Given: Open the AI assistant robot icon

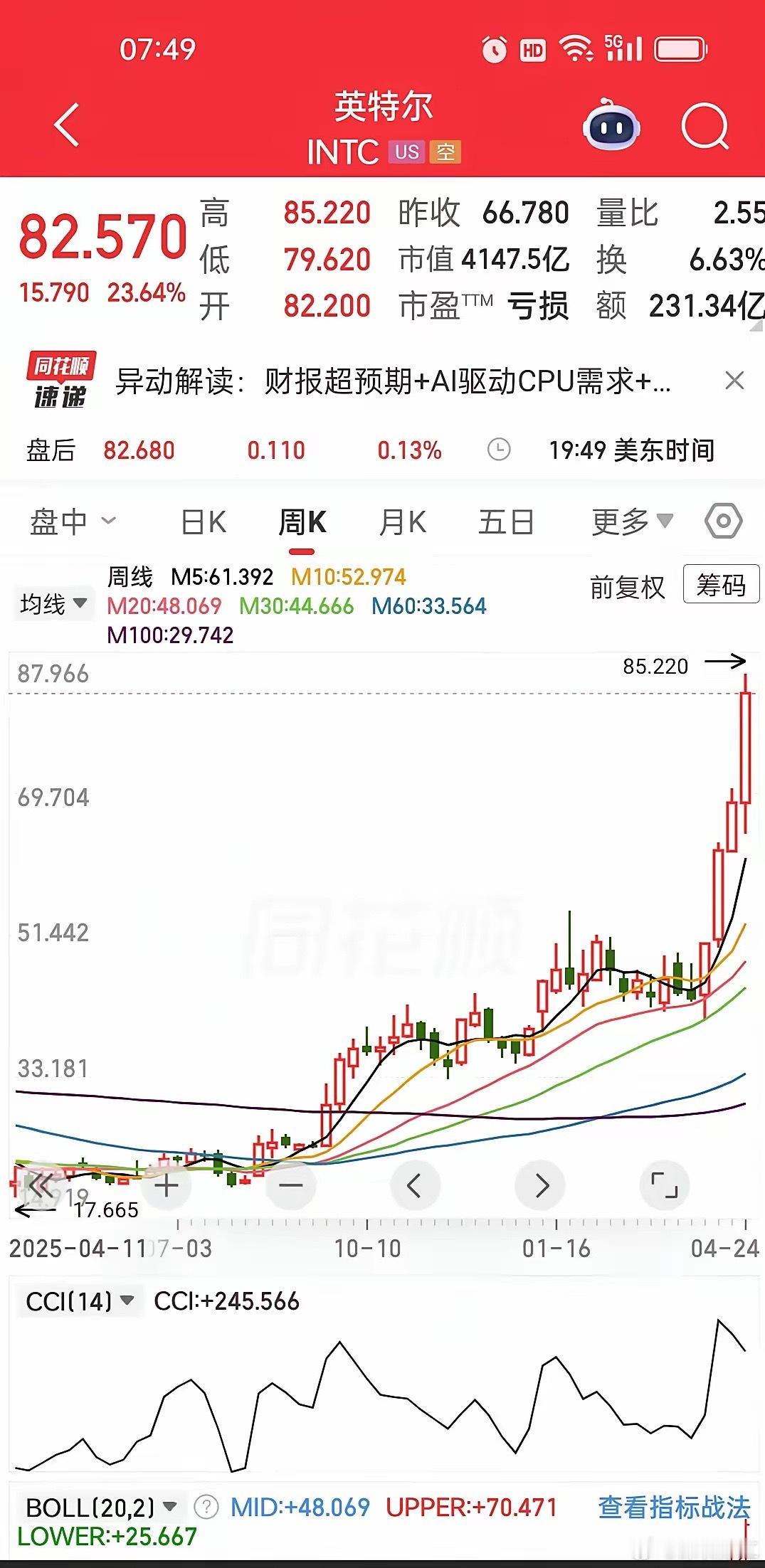Looking at the screenshot, I should (x=612, y=125).
